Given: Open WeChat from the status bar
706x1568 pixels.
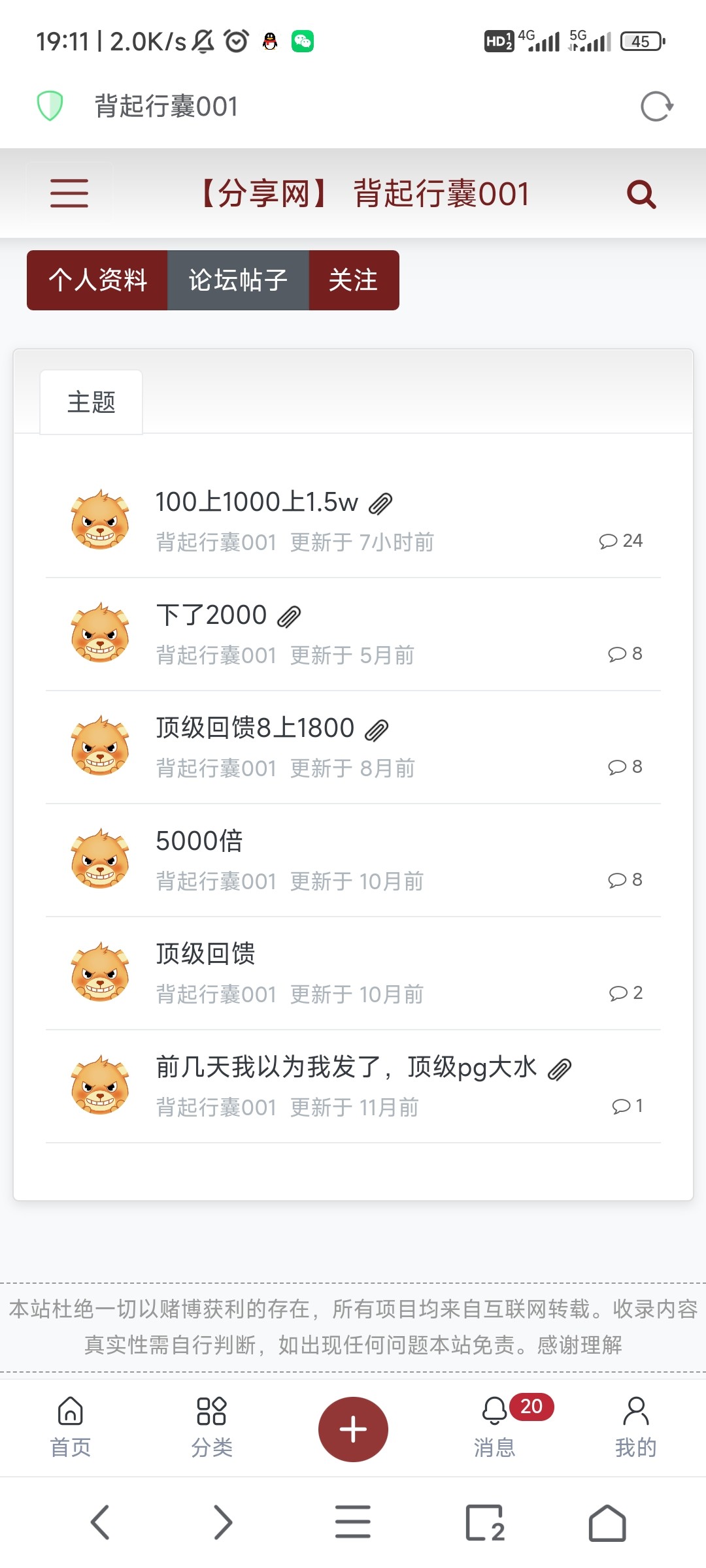Looking at the screenshot, I should pos(307,41).
